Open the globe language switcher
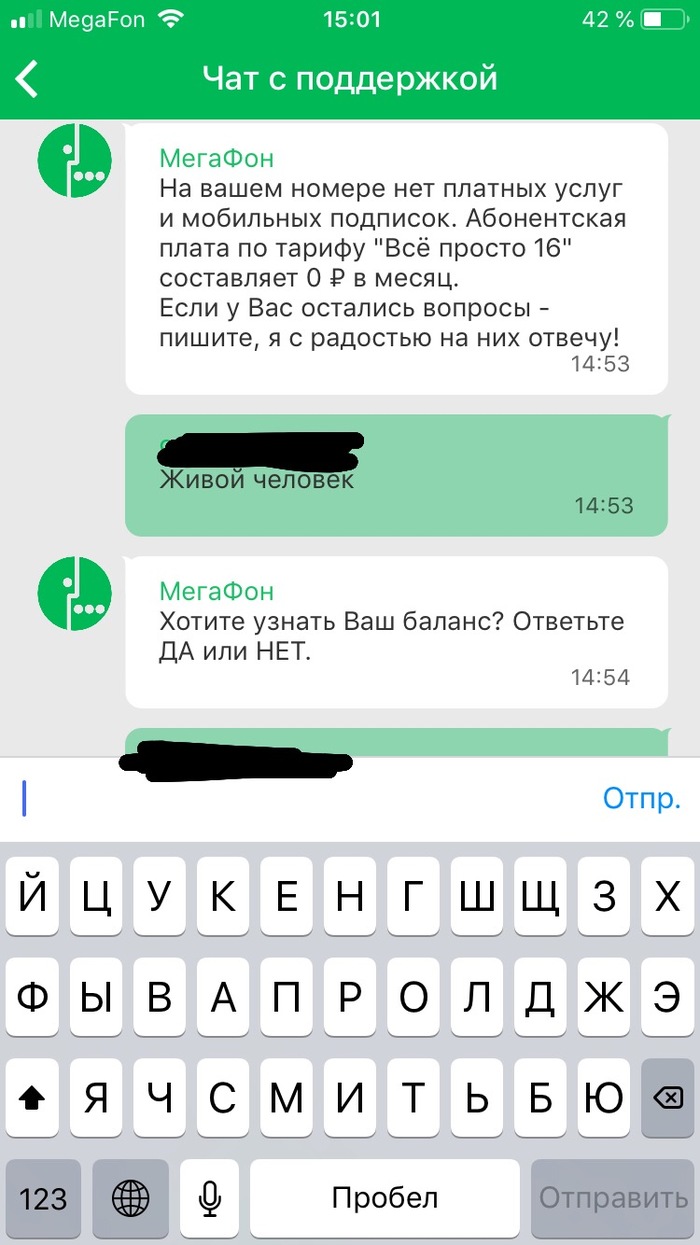The image size is (700, 1245). (129, 1198)
